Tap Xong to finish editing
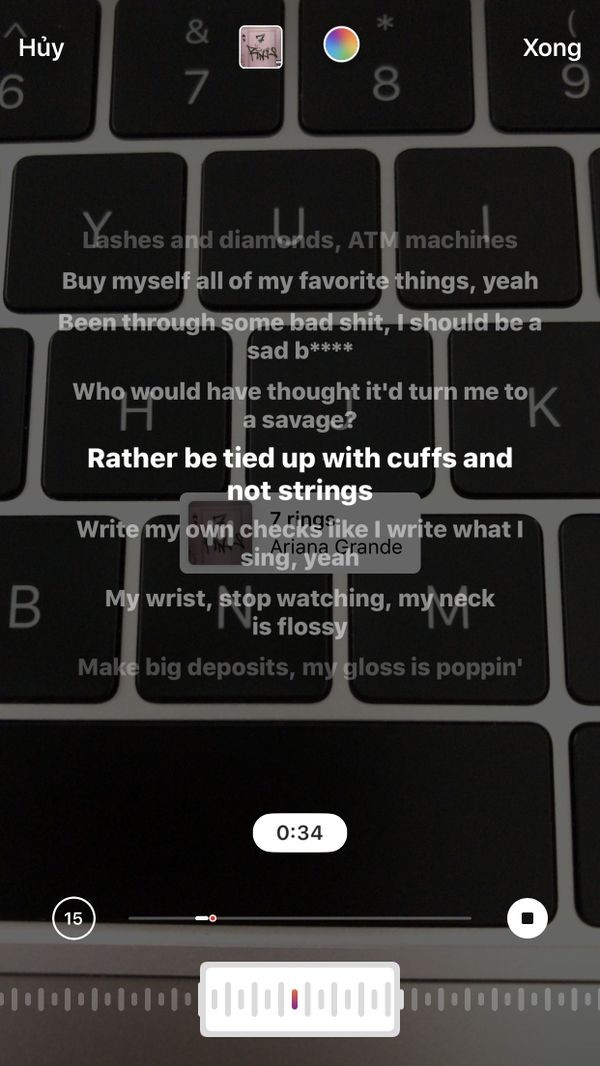Screen dimensions: 600x1066 coord(551,48)
